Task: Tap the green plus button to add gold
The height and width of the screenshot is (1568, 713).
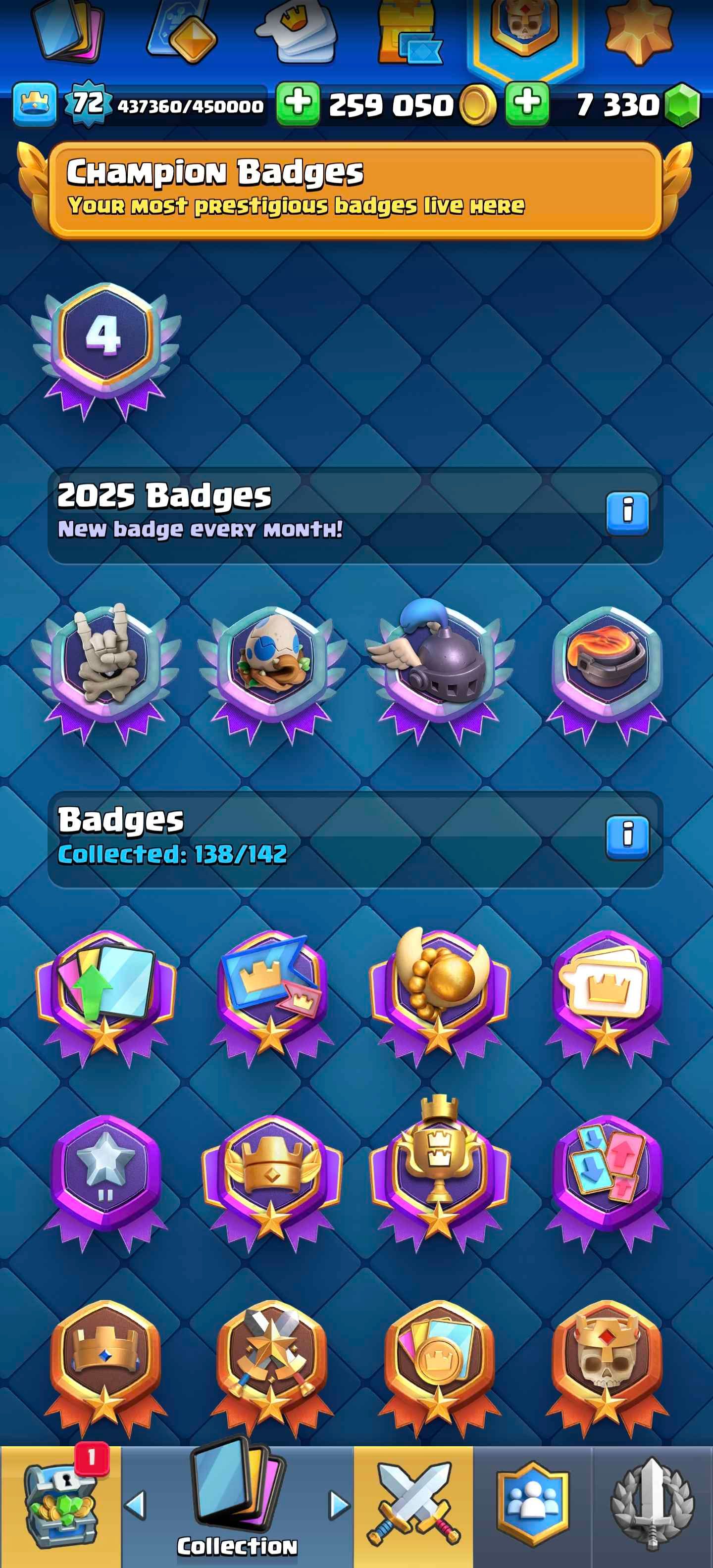Action: [298, 104]
